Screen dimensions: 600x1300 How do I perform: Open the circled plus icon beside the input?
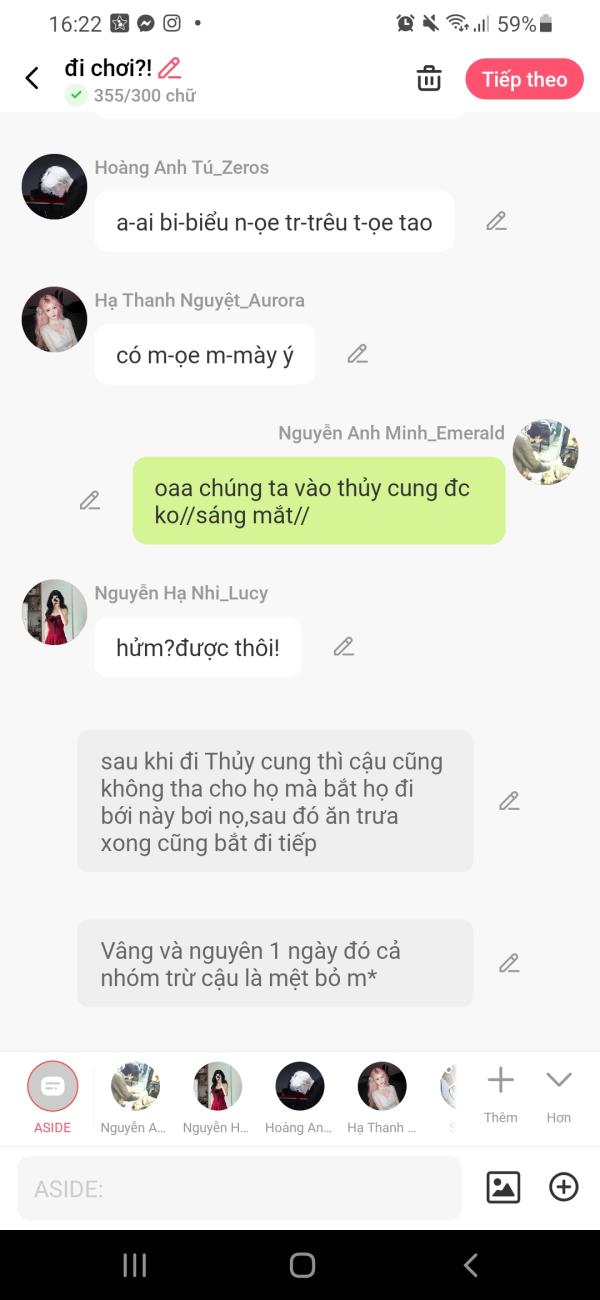click(564, 1187)
